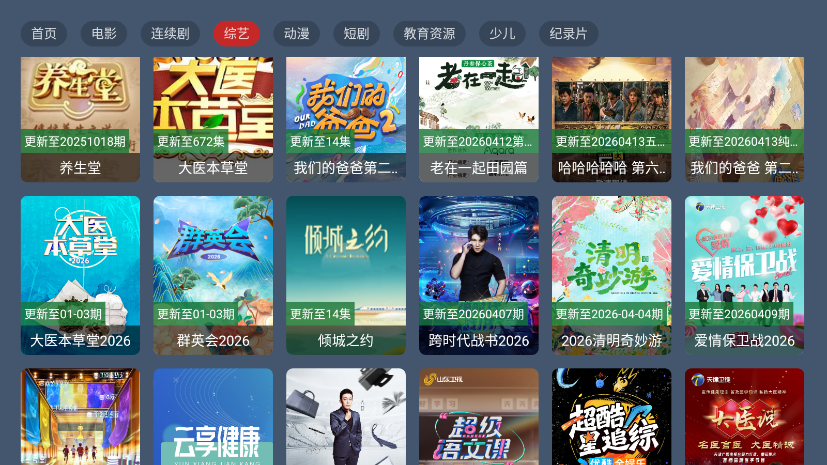Open the 群英会2026 card
The image size is (827, 465).
click(x=213, y=275)
